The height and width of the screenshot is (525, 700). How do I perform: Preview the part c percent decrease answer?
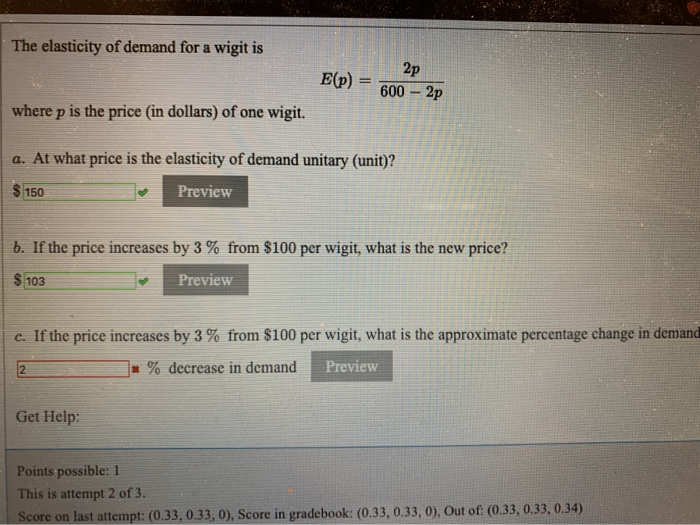click(x=351, y=367)
